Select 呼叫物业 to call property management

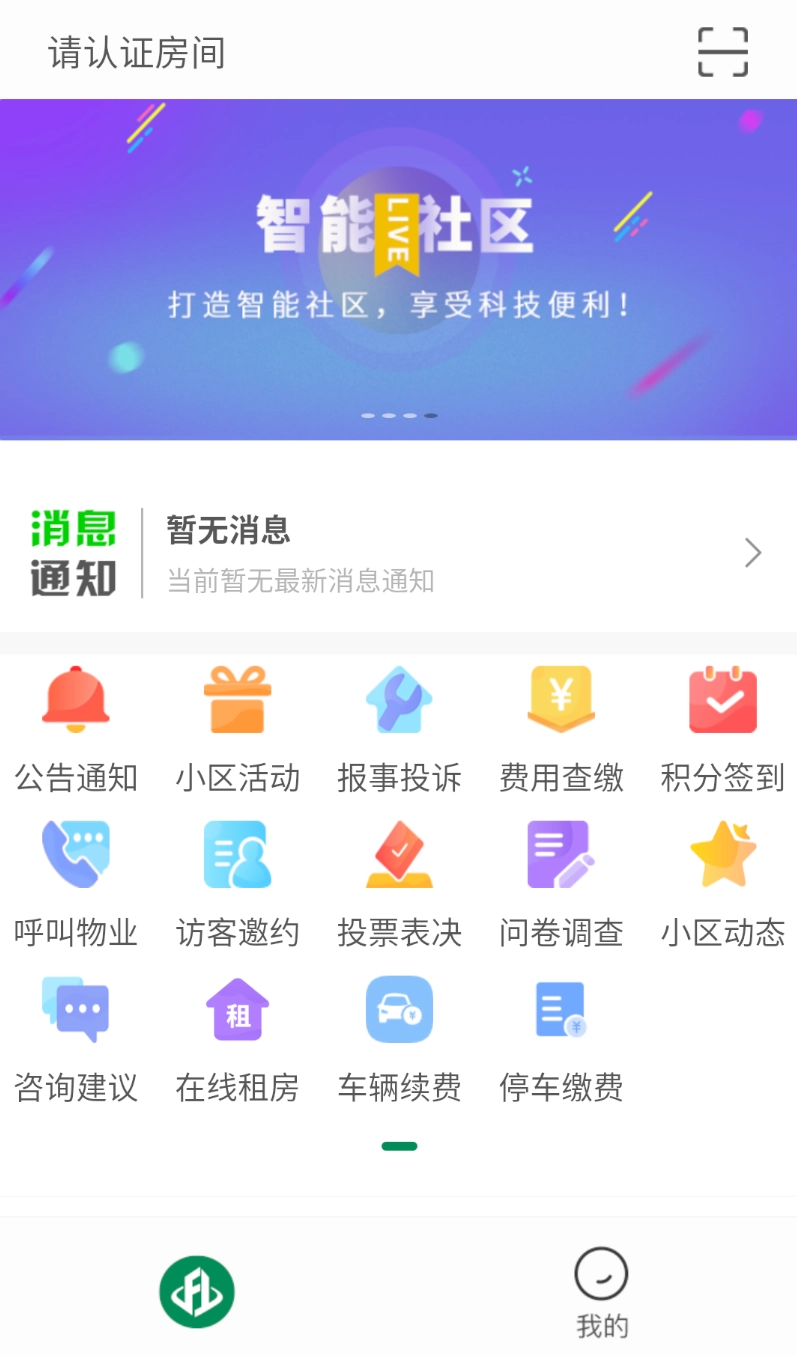76,885
